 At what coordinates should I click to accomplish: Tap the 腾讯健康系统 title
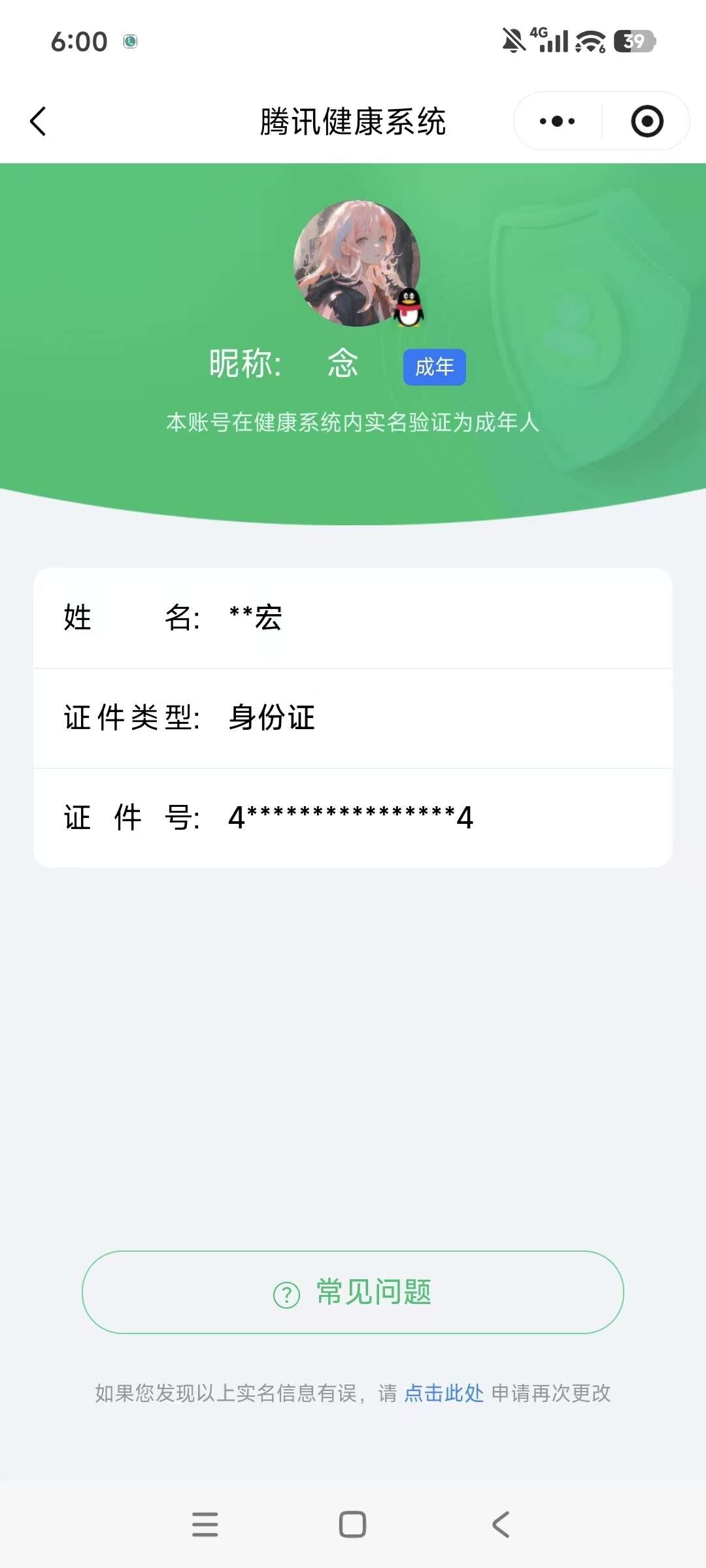[x=353, y=122]
